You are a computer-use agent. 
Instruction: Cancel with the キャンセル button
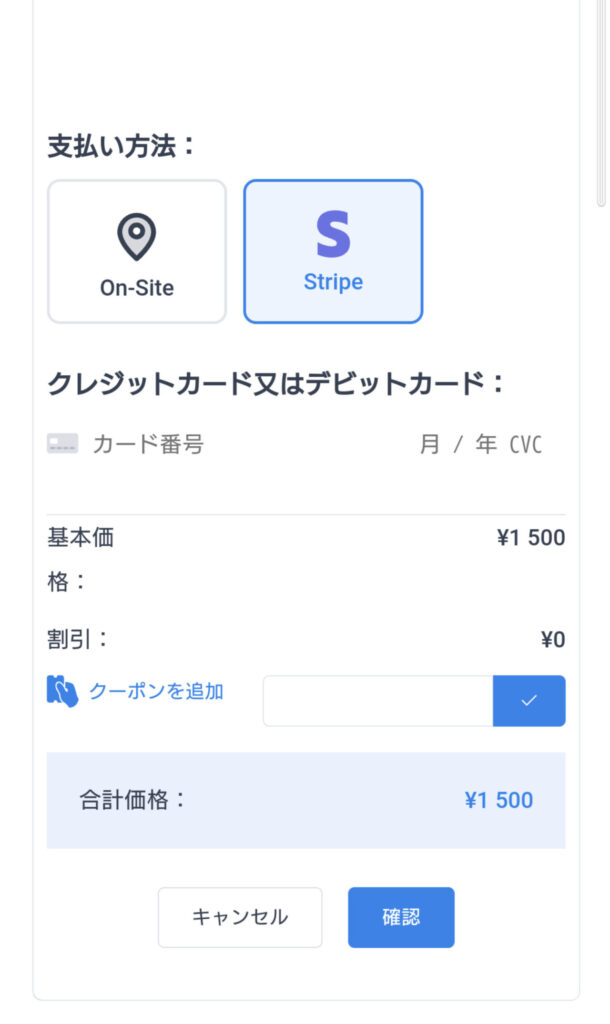tap(240, 917)
